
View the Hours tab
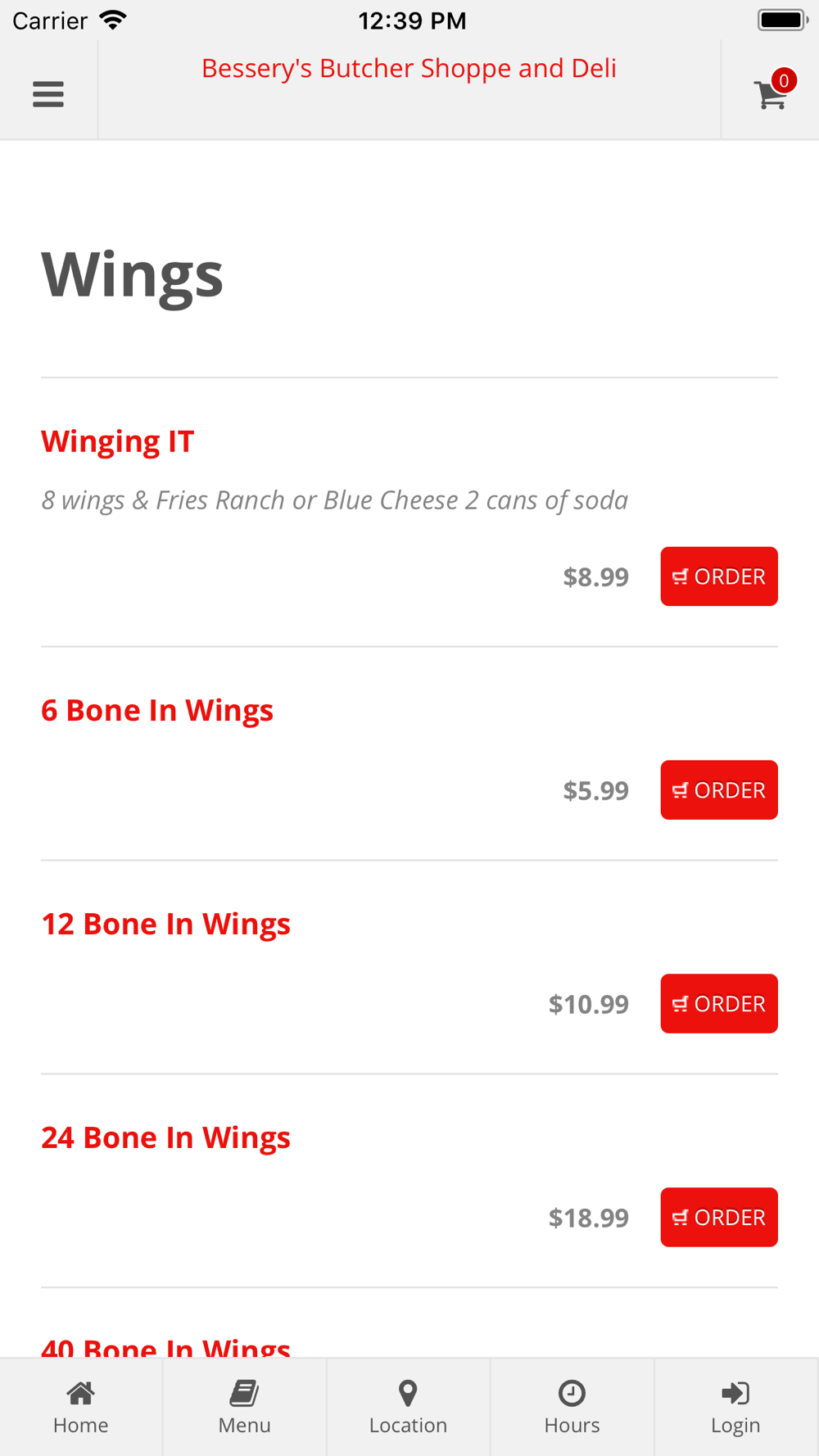[572, 1408]
